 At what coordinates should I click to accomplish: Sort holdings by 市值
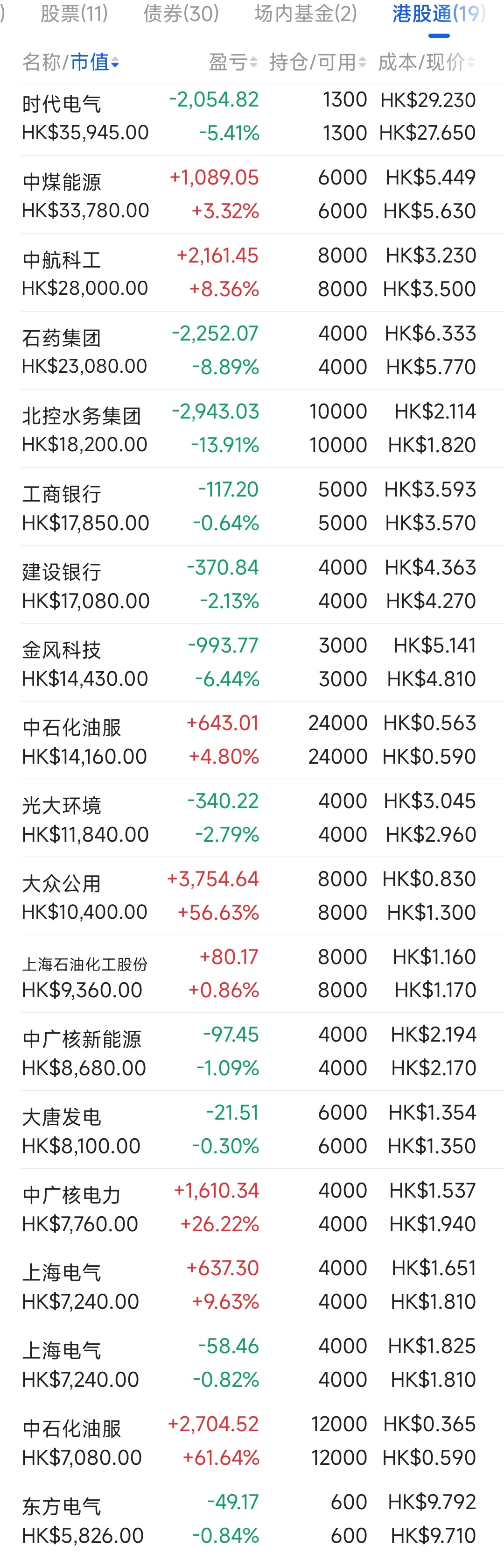pyautogui.click(x=94, y=62)
